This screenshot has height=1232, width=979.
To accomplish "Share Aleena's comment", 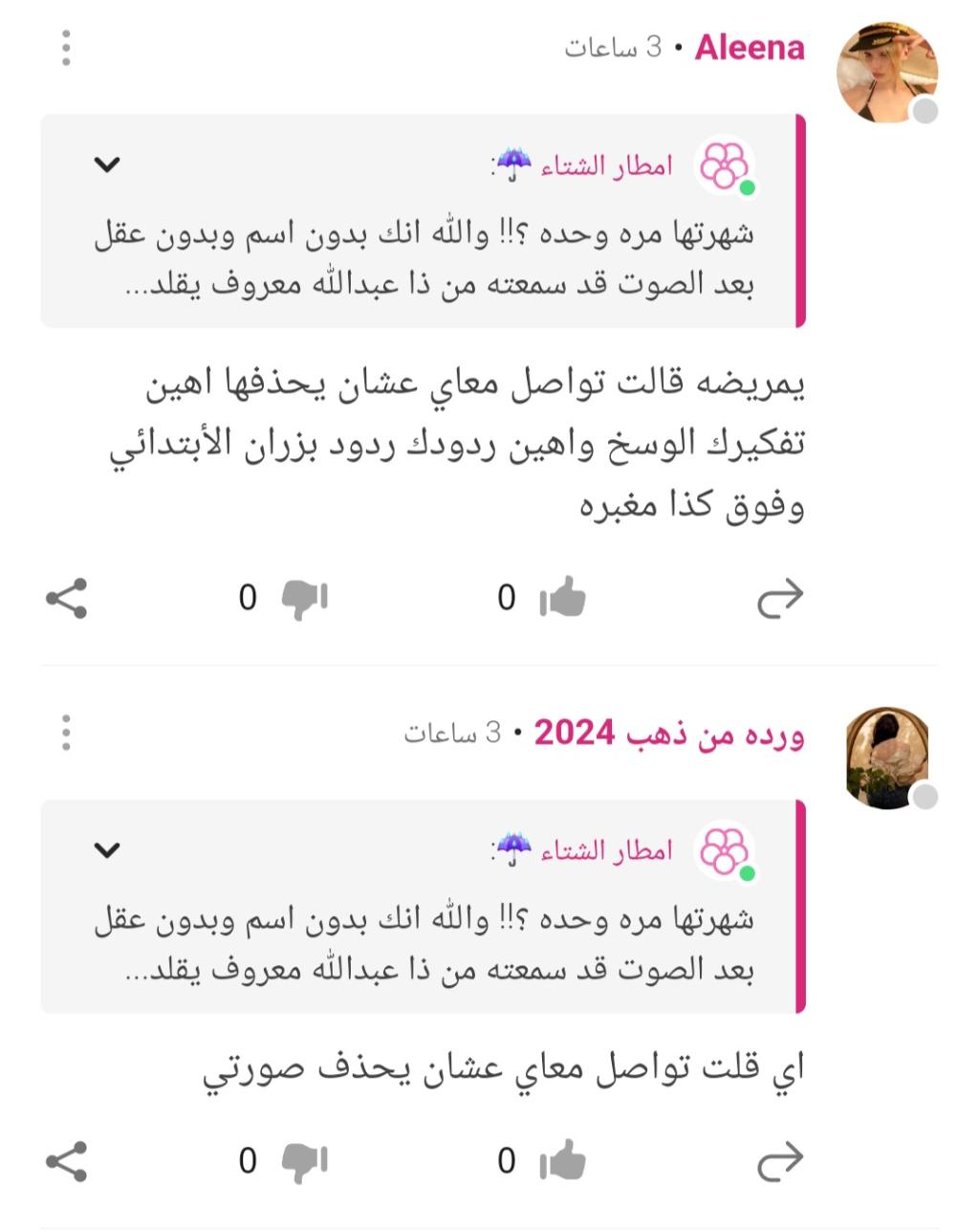I will click(x=67, y=599).
